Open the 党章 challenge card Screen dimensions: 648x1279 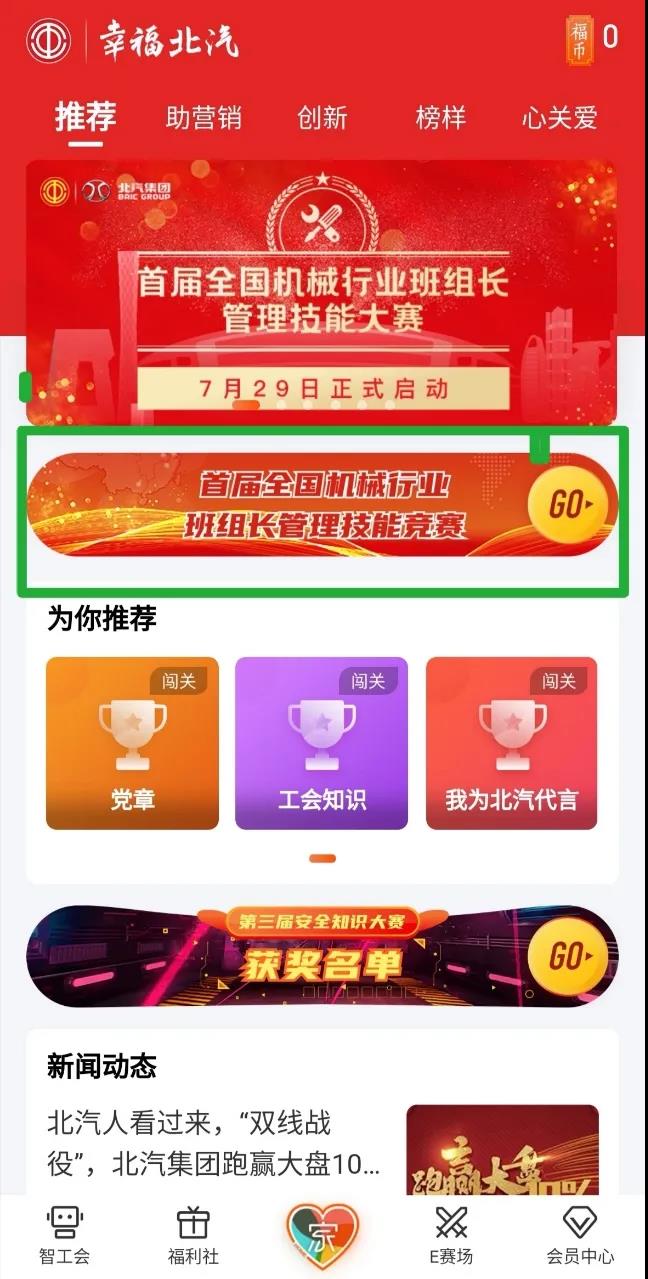132,743
